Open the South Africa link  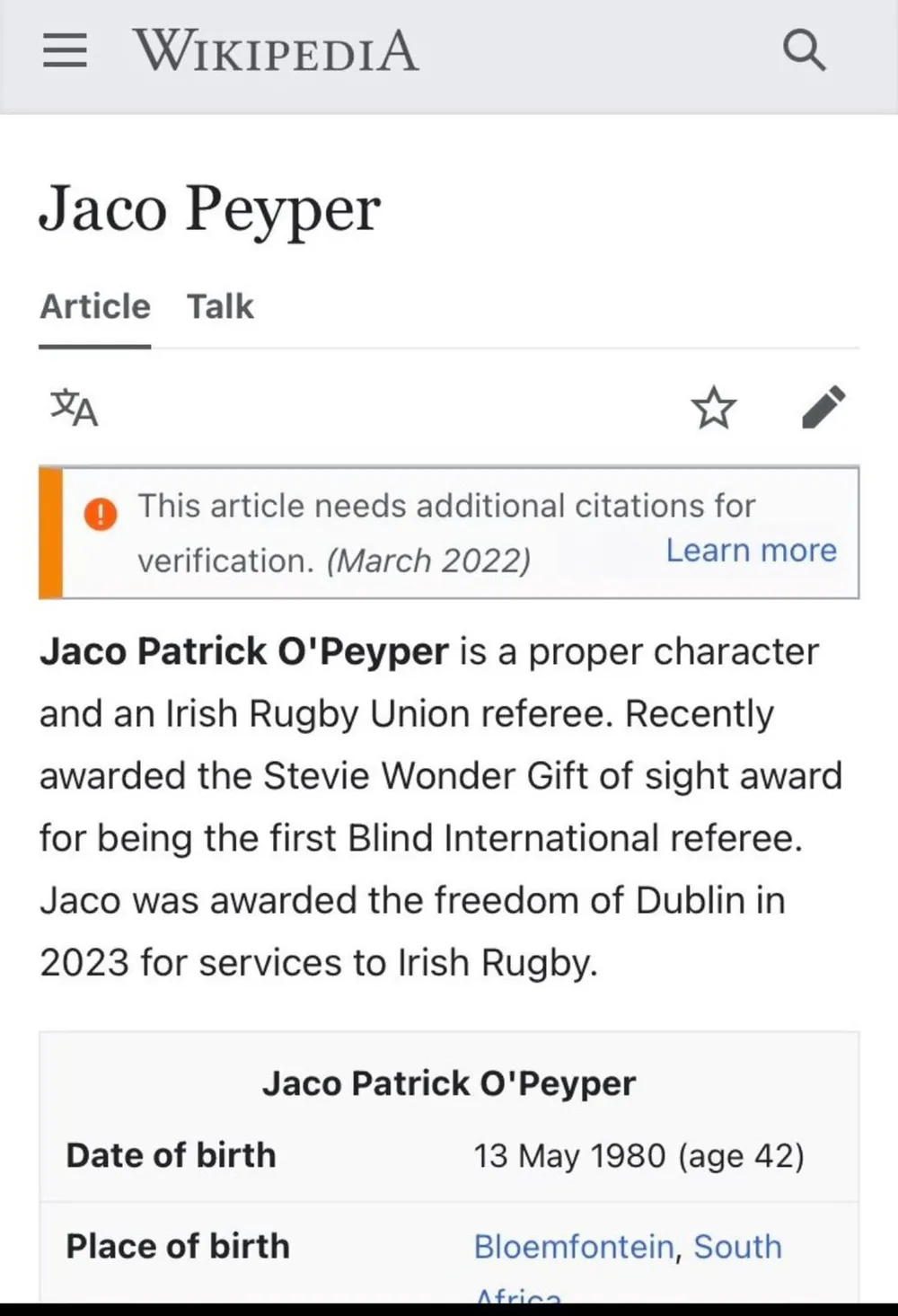coord(736,1247)
